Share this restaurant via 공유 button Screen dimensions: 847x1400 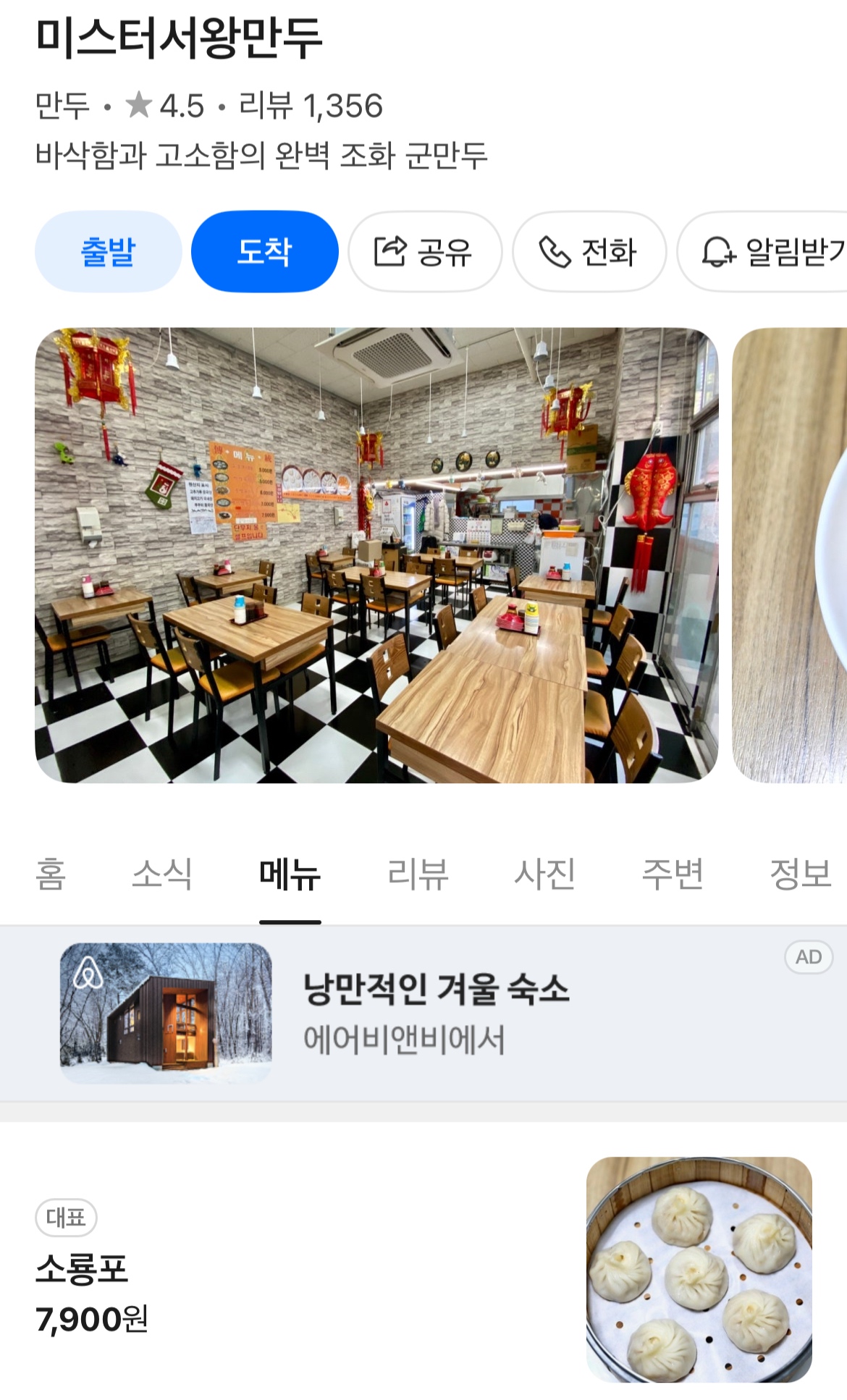point(424,252)
